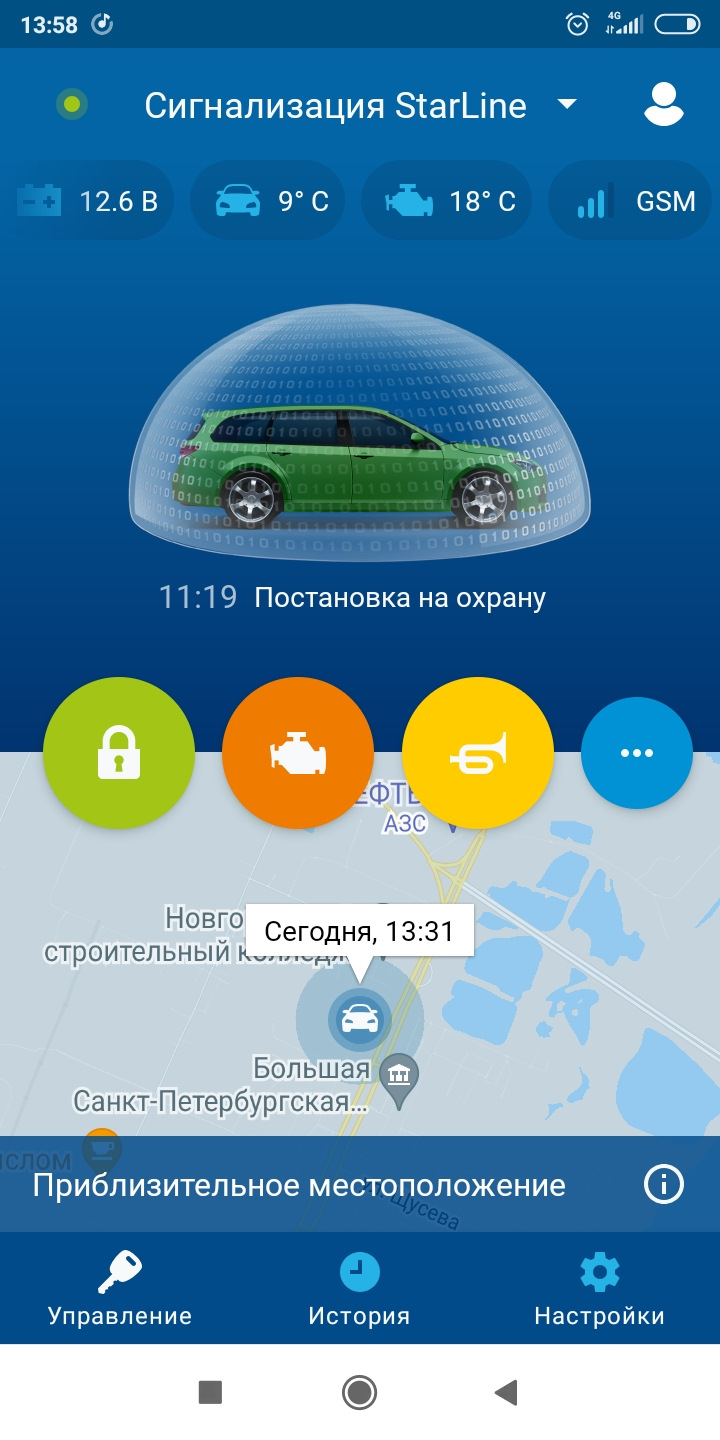
Task: Expand the Сигнализация StarLine device dropdown
Action: point(566,104)
